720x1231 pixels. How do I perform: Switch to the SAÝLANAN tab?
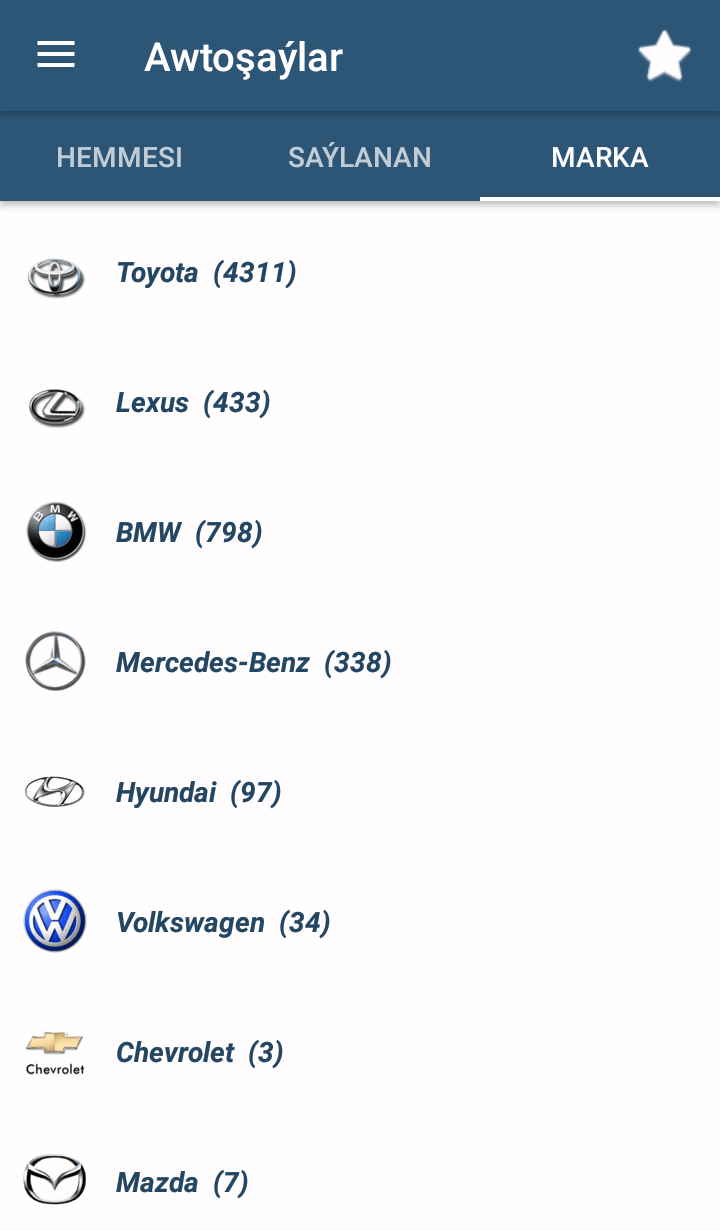(x=359, y=157)
